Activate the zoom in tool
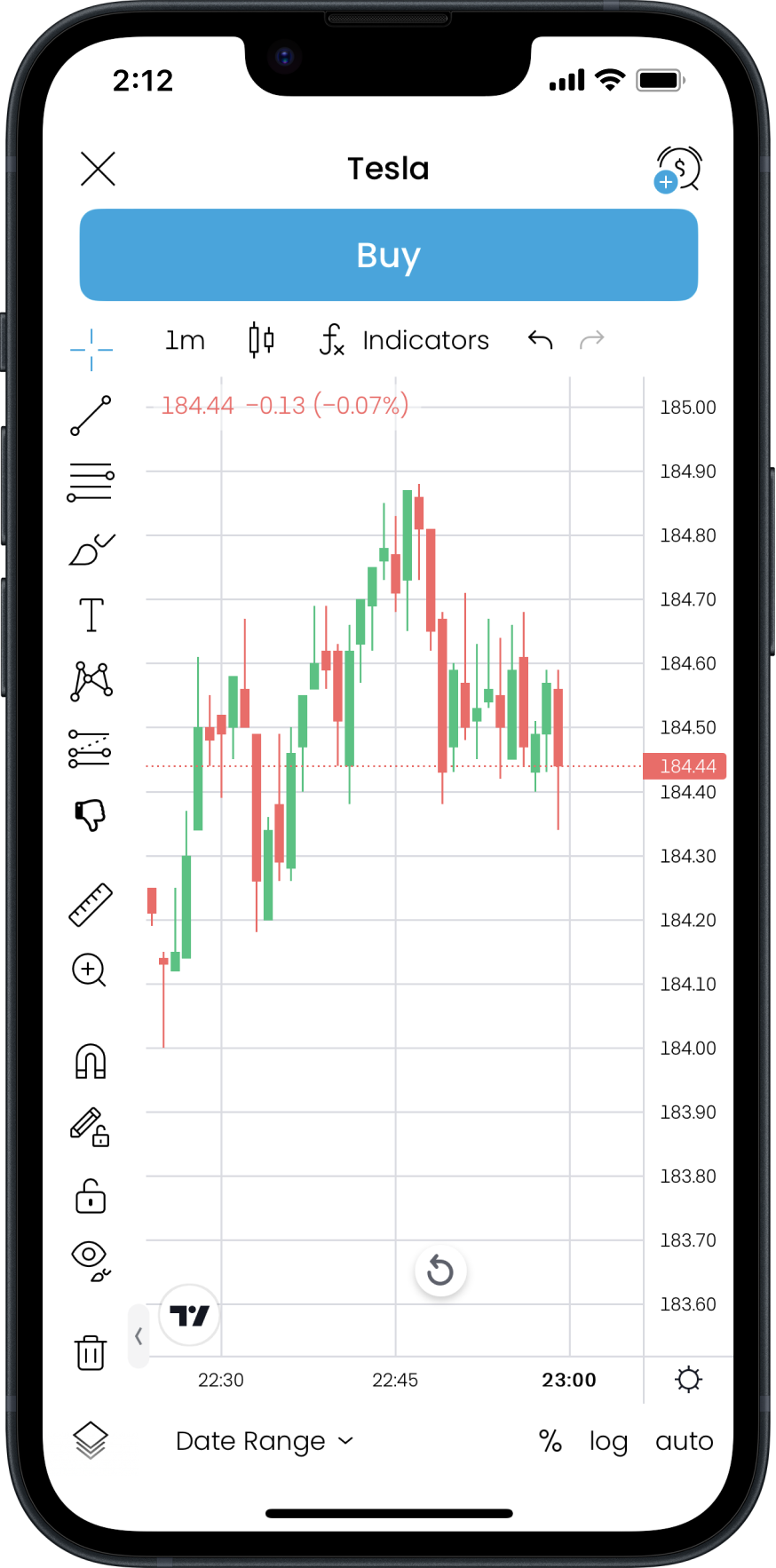This screenshot has width=776, height=1568. point(89,970)
